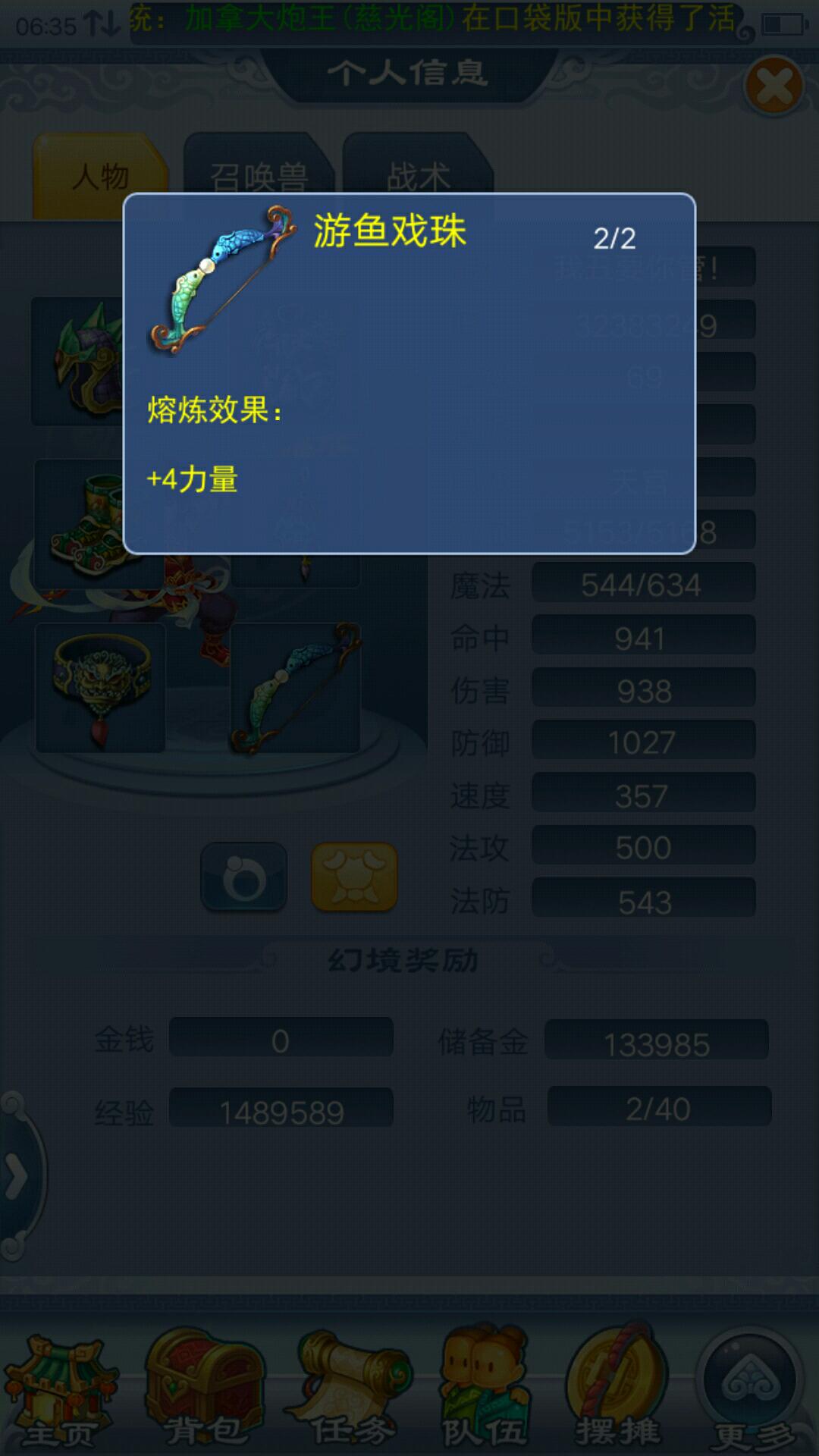This screenshot has width=819, height=1456.
Task: Go to 主页 home
Action: [61, 1392]
